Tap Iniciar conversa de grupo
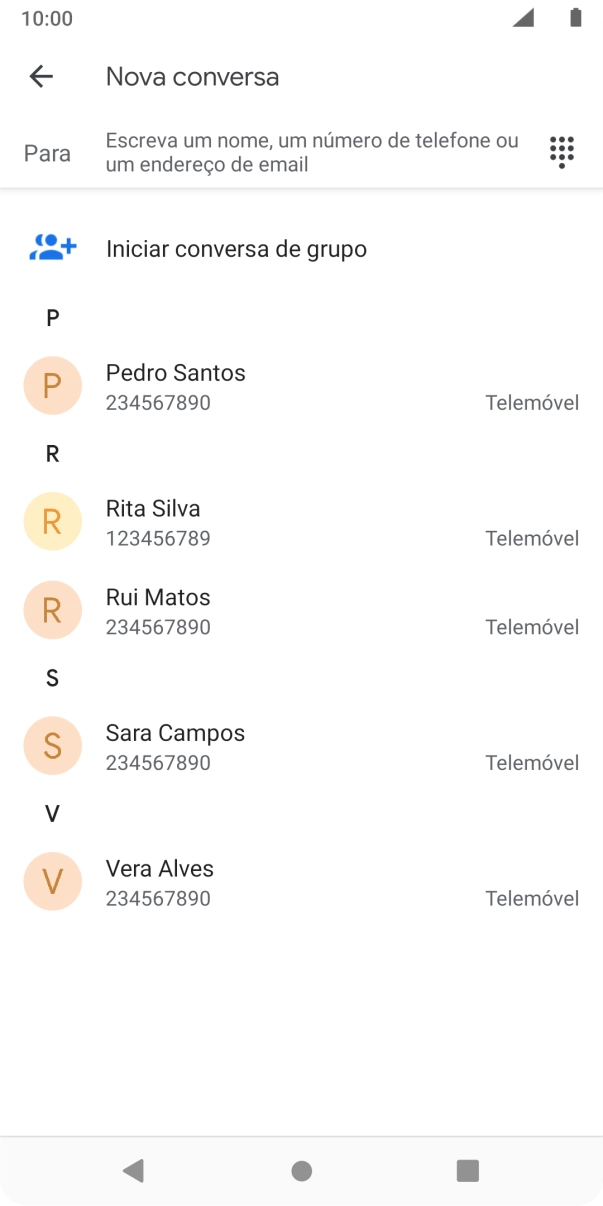The width and height of the screenshot is (603, 1206). (236, 249)
